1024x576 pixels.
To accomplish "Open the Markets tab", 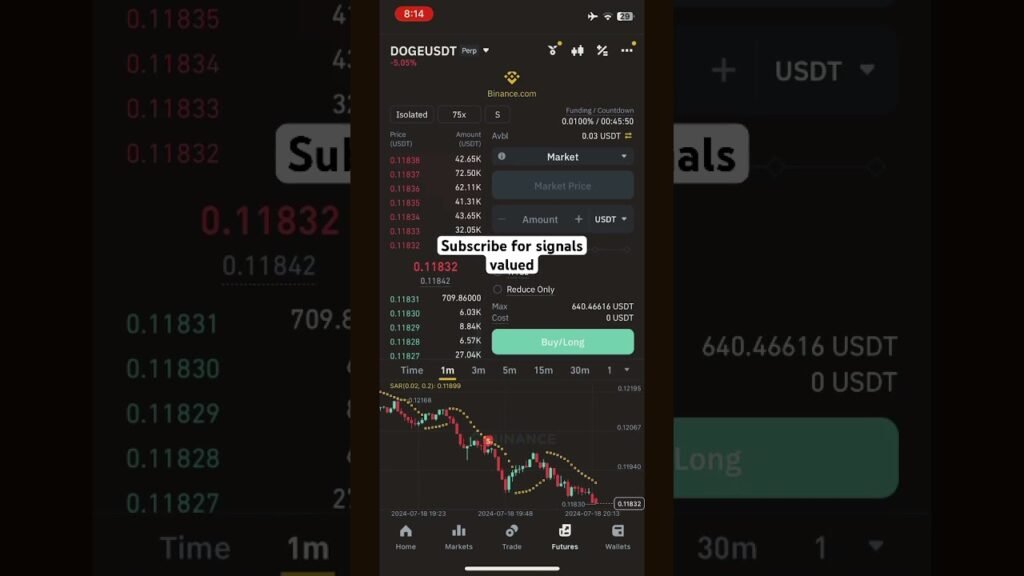I will 458,537.
